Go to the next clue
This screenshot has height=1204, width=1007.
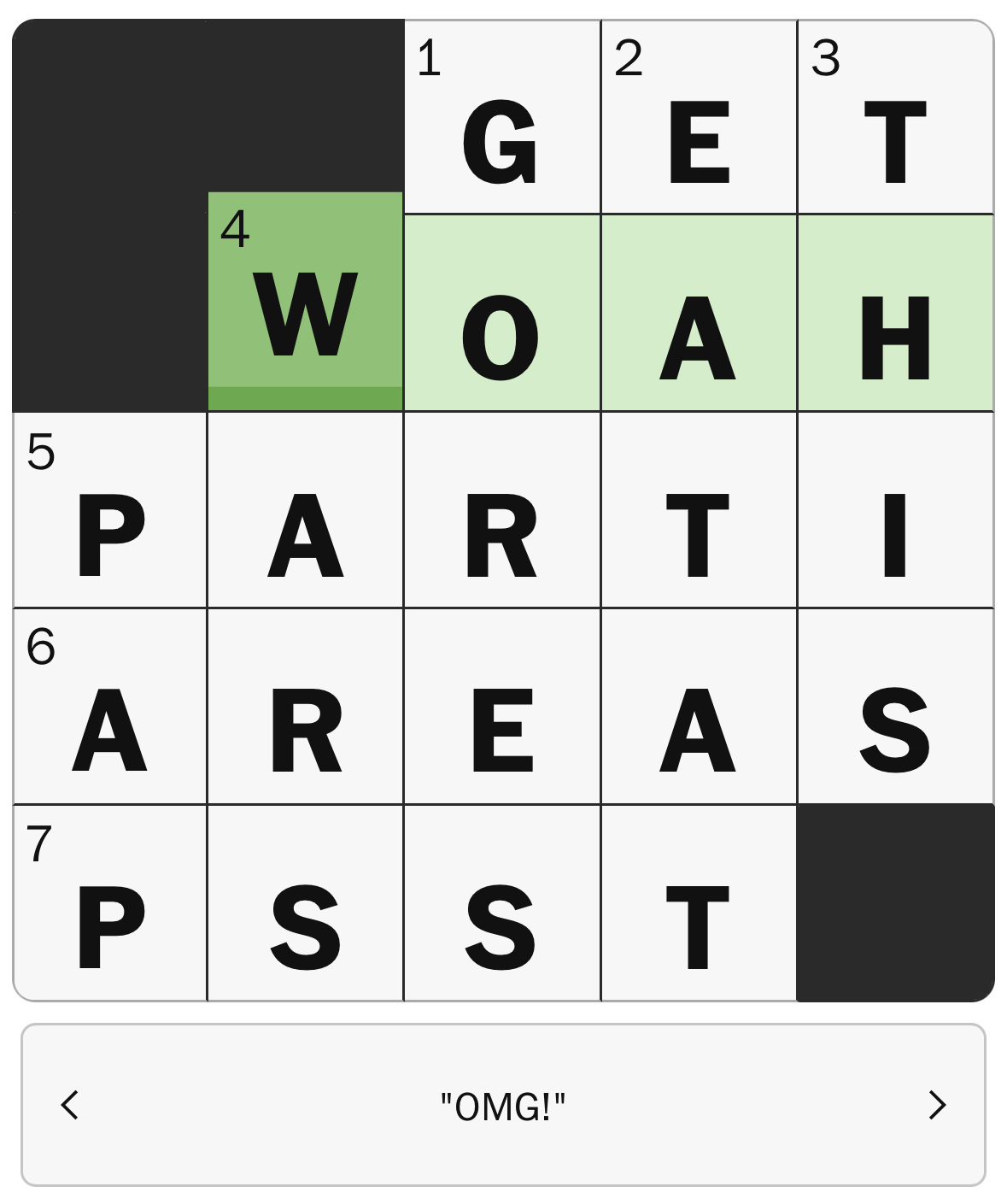[x=937, y=1105]
